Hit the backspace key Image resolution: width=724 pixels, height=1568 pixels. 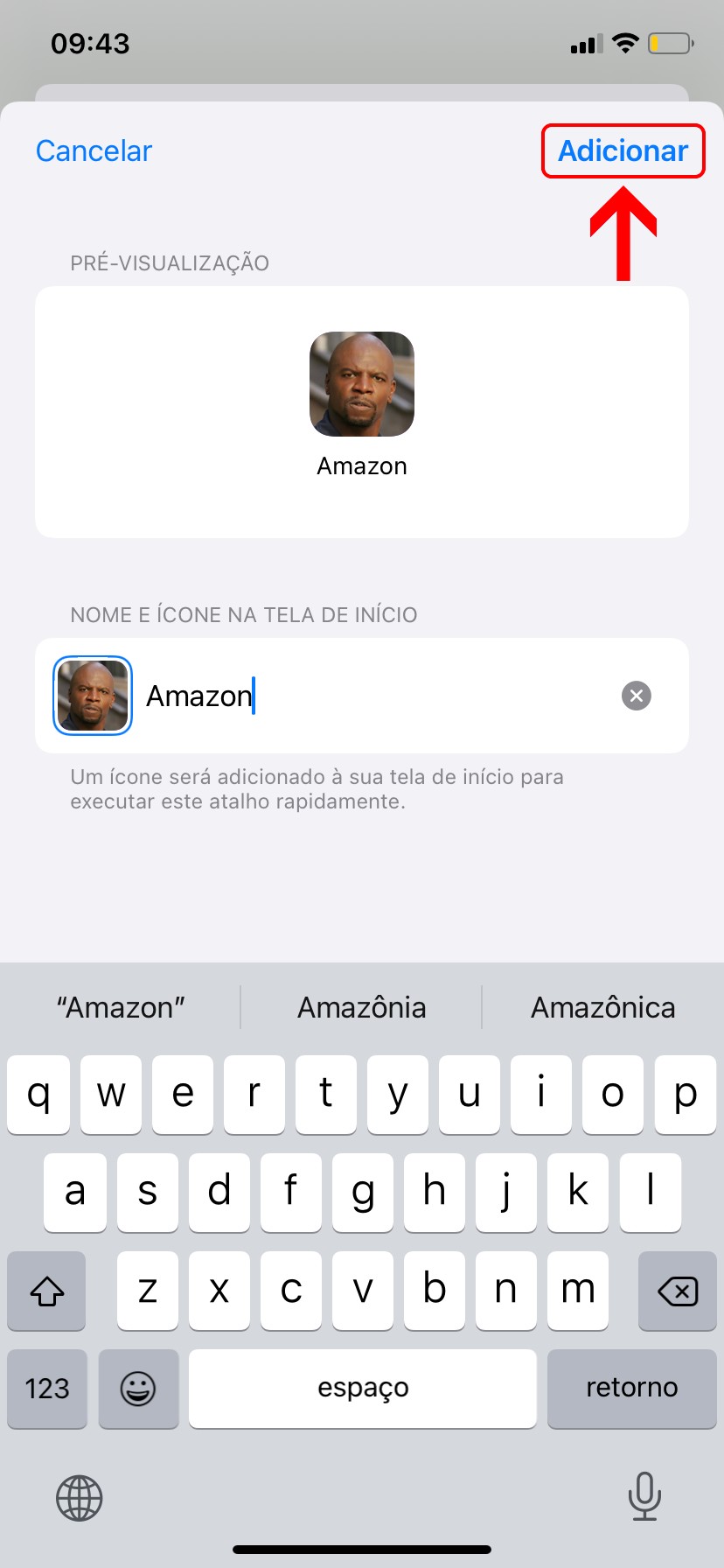[677, 1291]
